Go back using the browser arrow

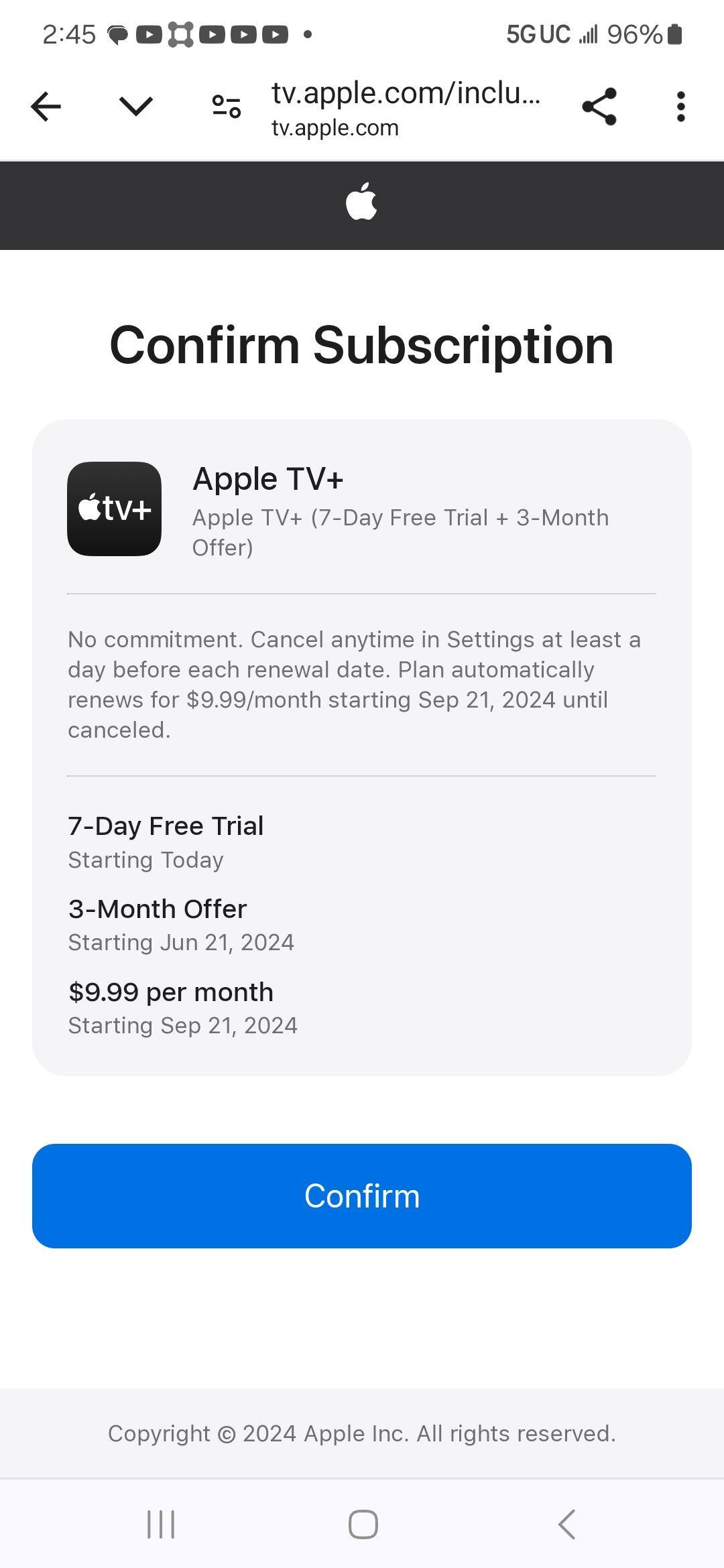[46, 107]
